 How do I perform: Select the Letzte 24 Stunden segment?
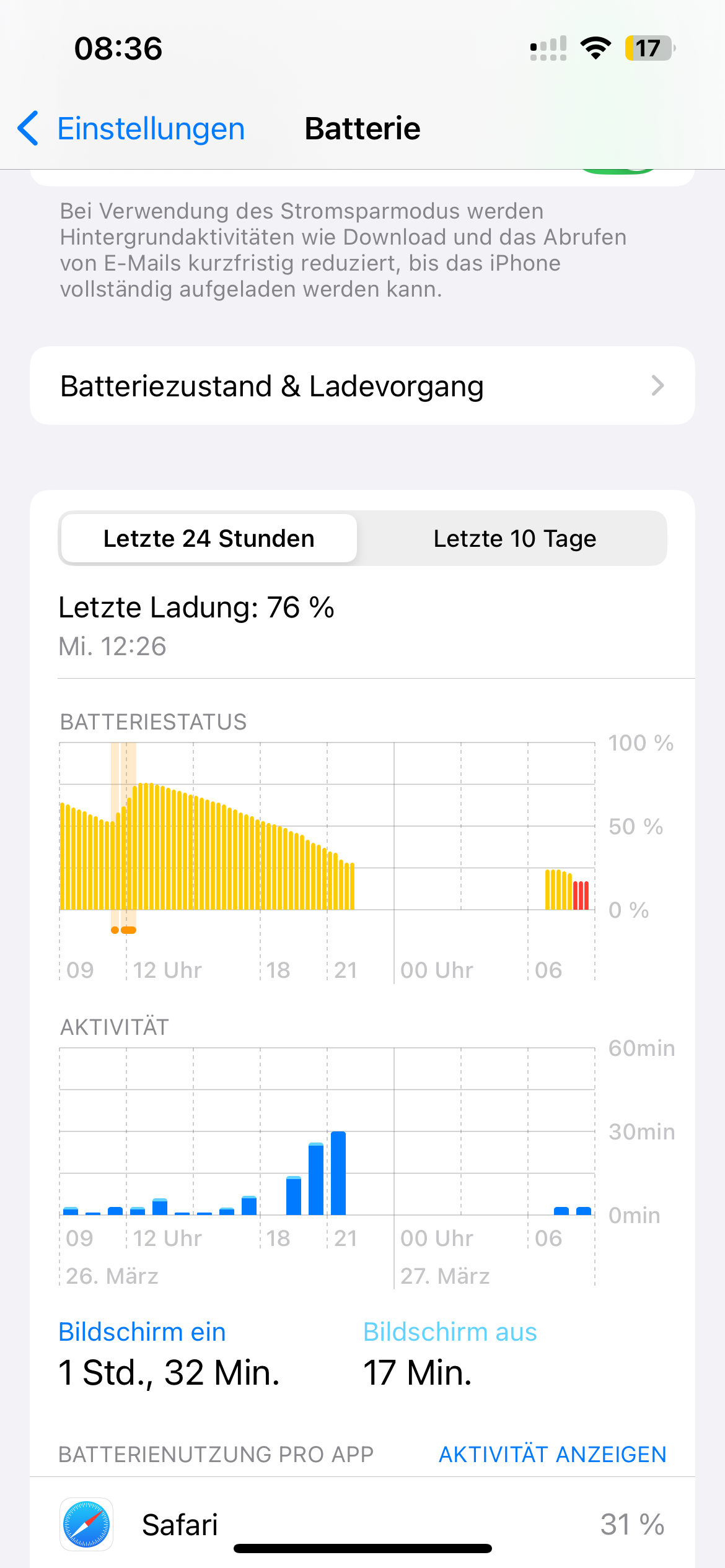pyautogui.click(x=209, y=539)
